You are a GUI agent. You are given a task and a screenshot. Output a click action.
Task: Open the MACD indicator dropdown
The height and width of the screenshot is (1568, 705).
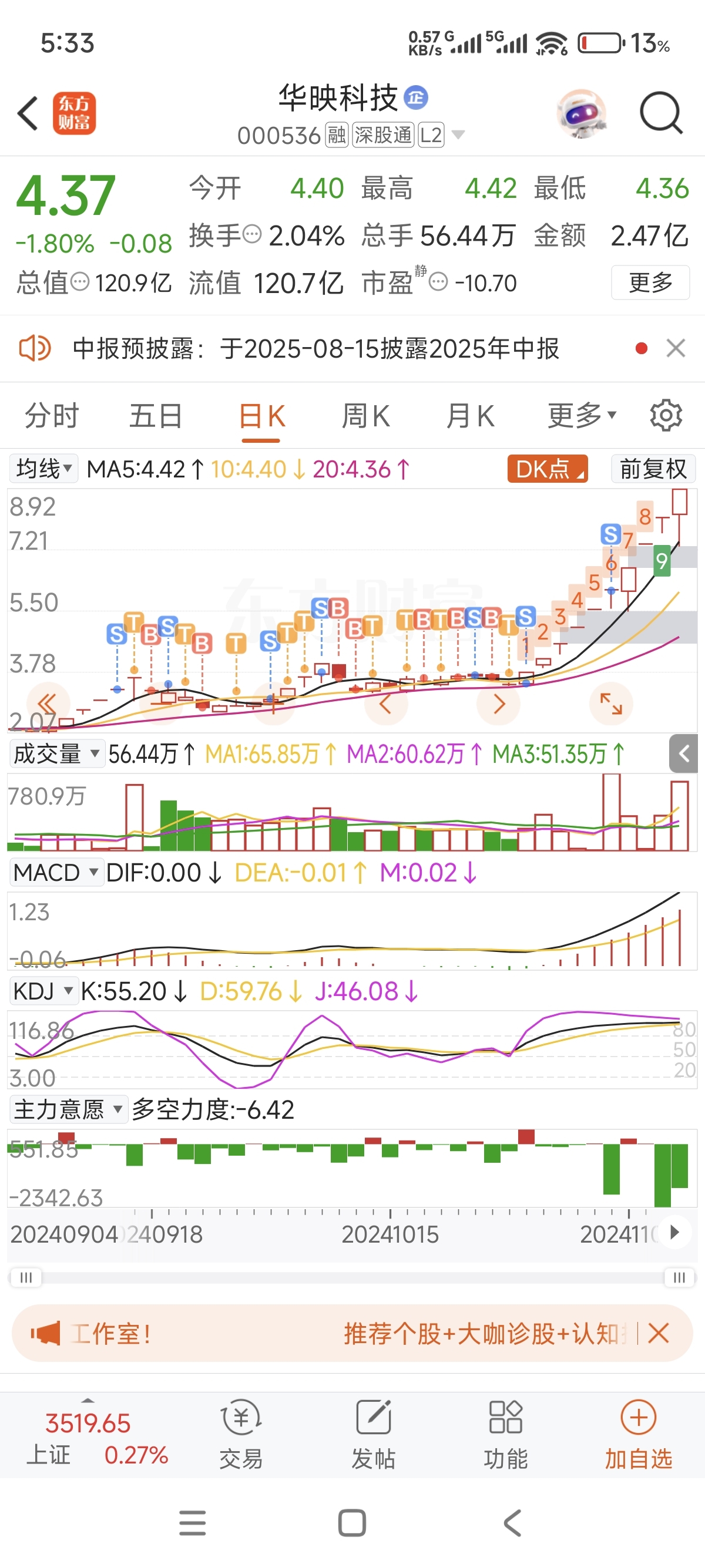pyautogui.click(x=56, y=872)
